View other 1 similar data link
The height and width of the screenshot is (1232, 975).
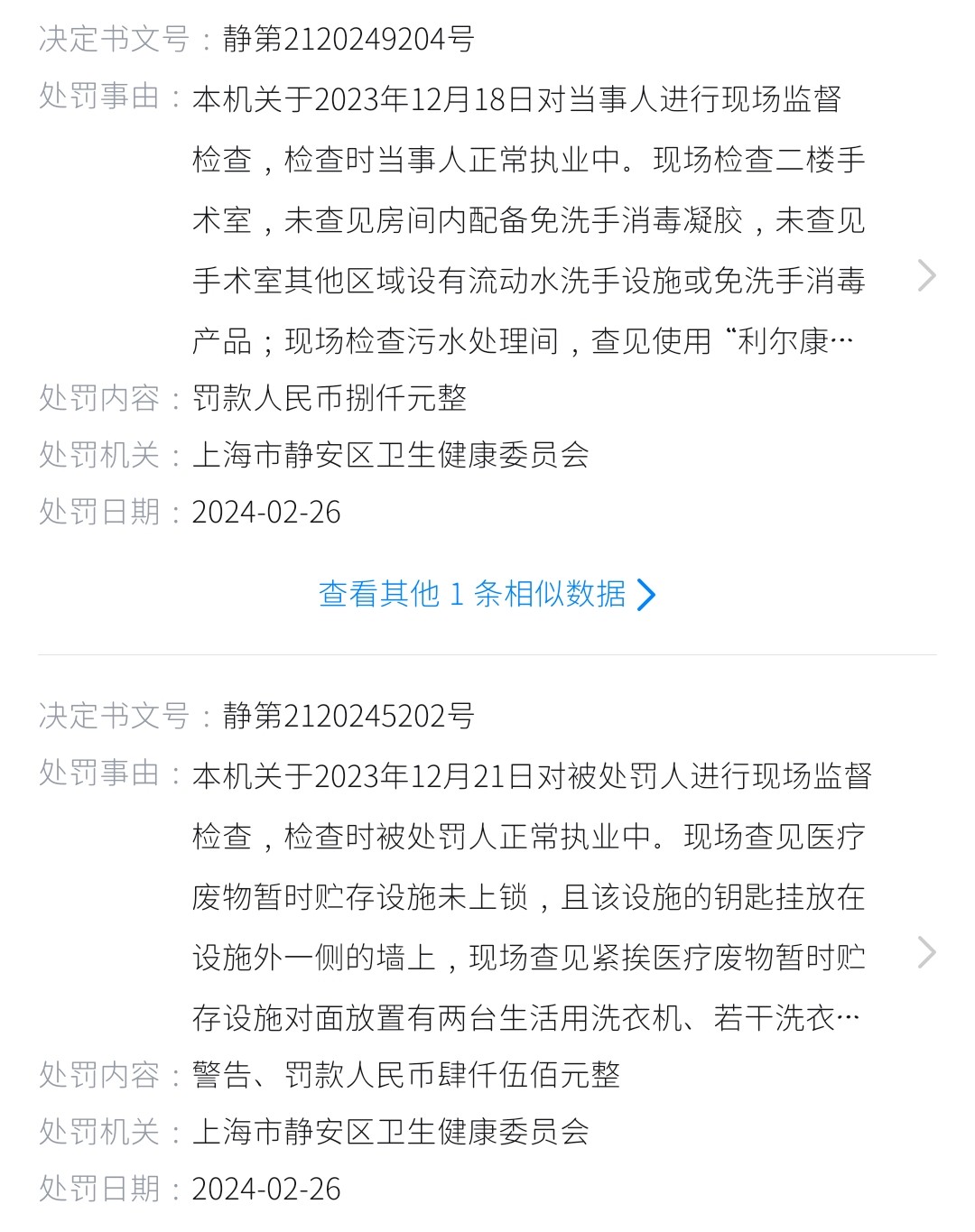(x=487, y=594)
